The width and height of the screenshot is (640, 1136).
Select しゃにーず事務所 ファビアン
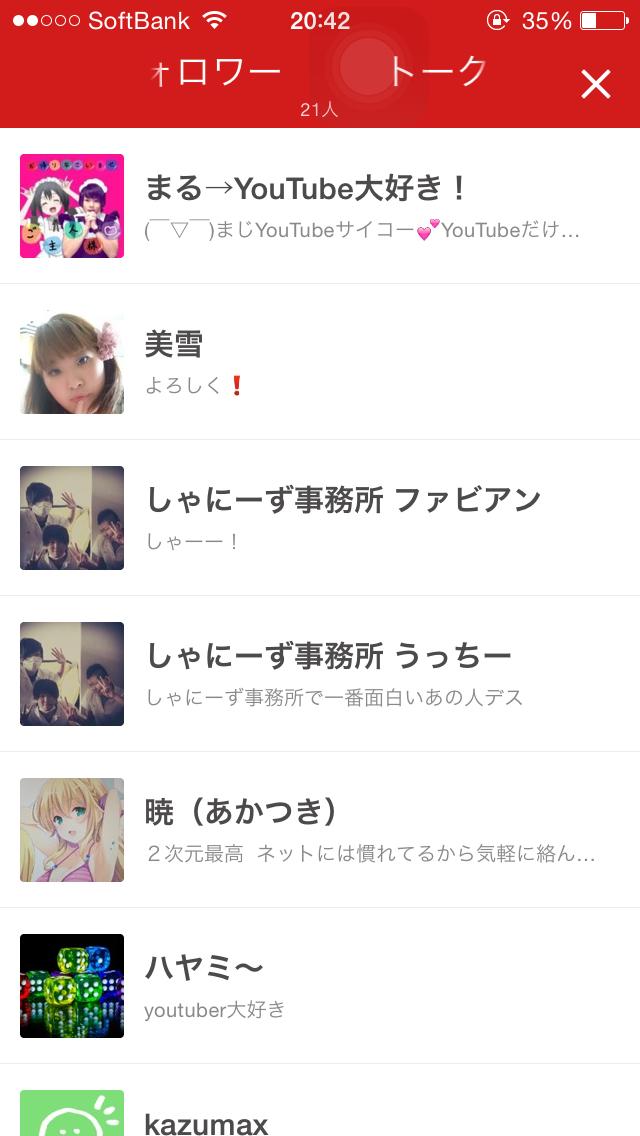[x=320, y=518]
